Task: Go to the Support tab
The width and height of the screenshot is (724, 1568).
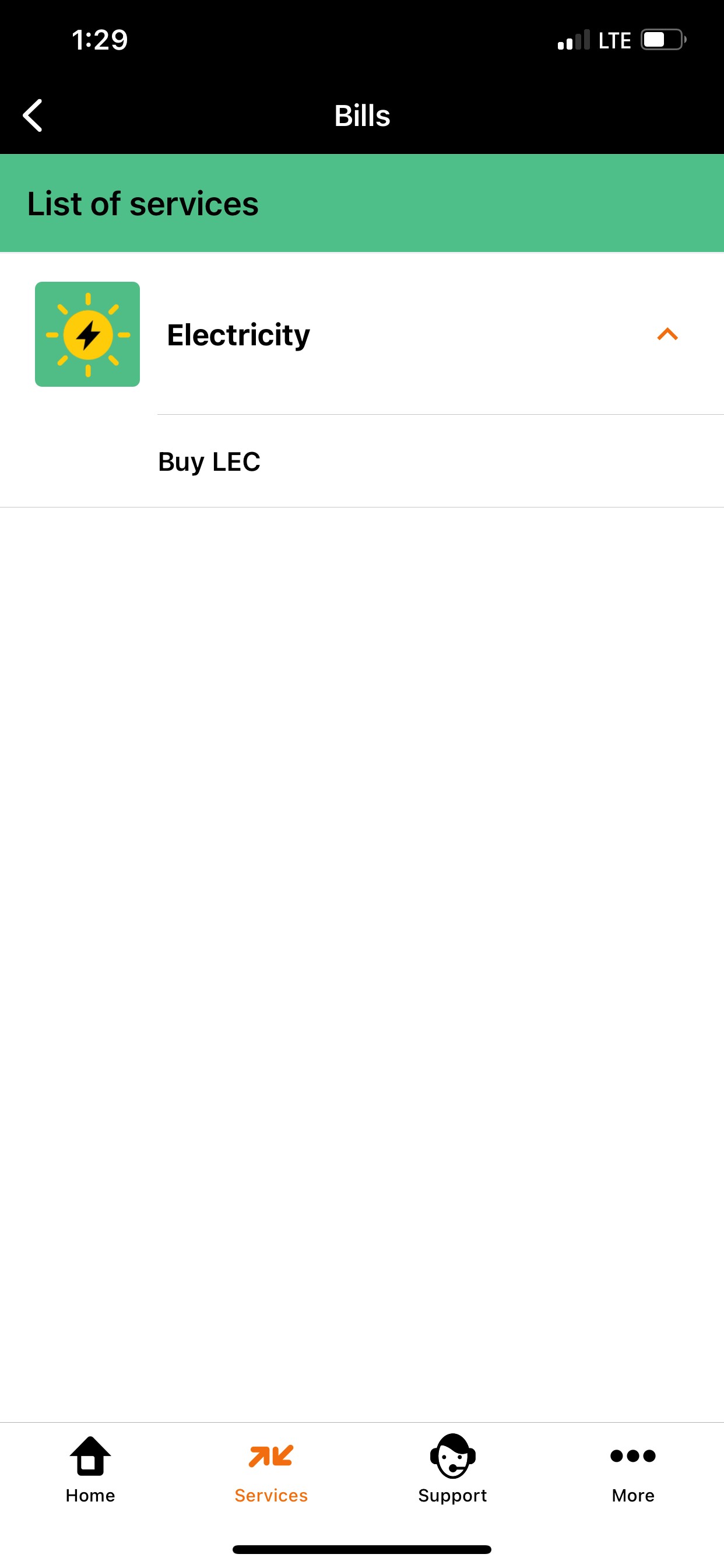Action: [452, 1469]
